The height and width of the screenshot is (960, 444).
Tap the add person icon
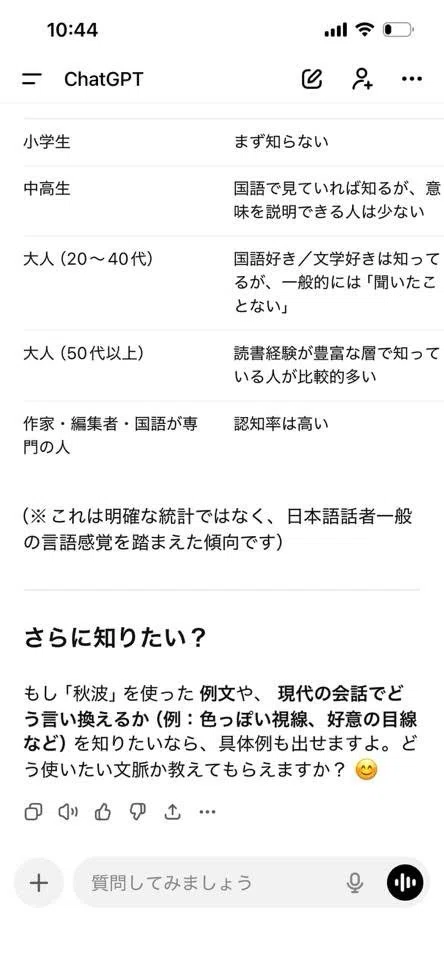(362, 79)
